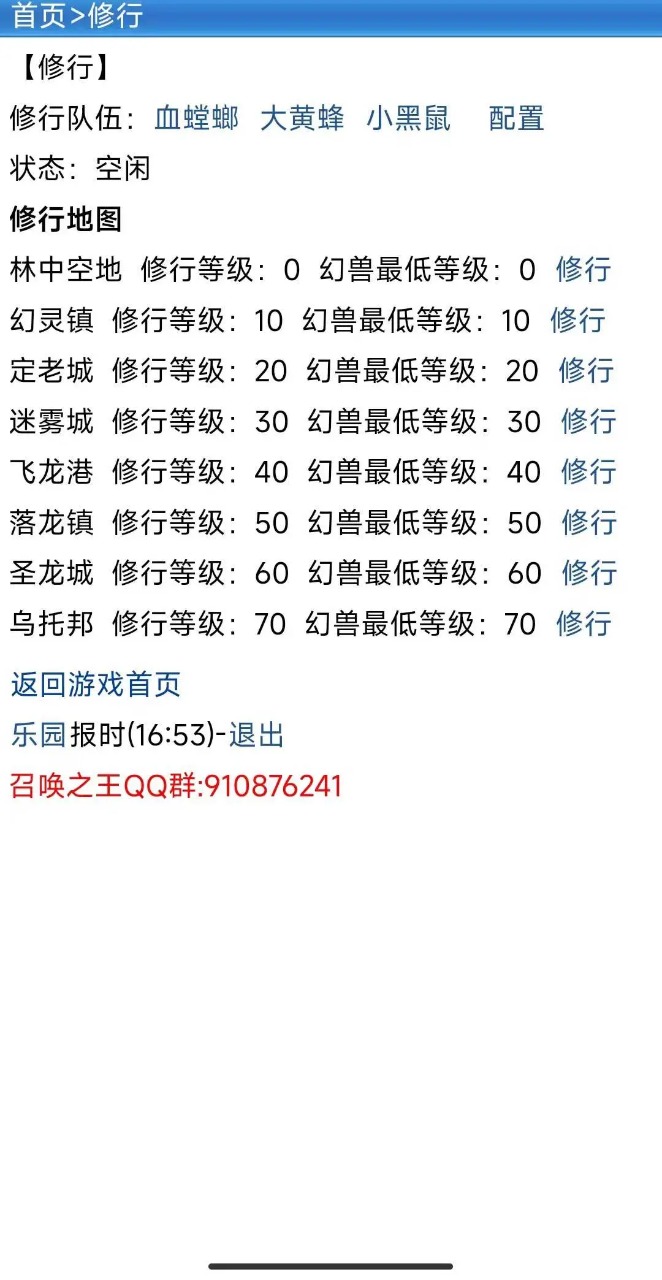Start 修行 at 迷雾城
Image resolution: width=662 pixels, height=1280 pixels.
[588, 422]
